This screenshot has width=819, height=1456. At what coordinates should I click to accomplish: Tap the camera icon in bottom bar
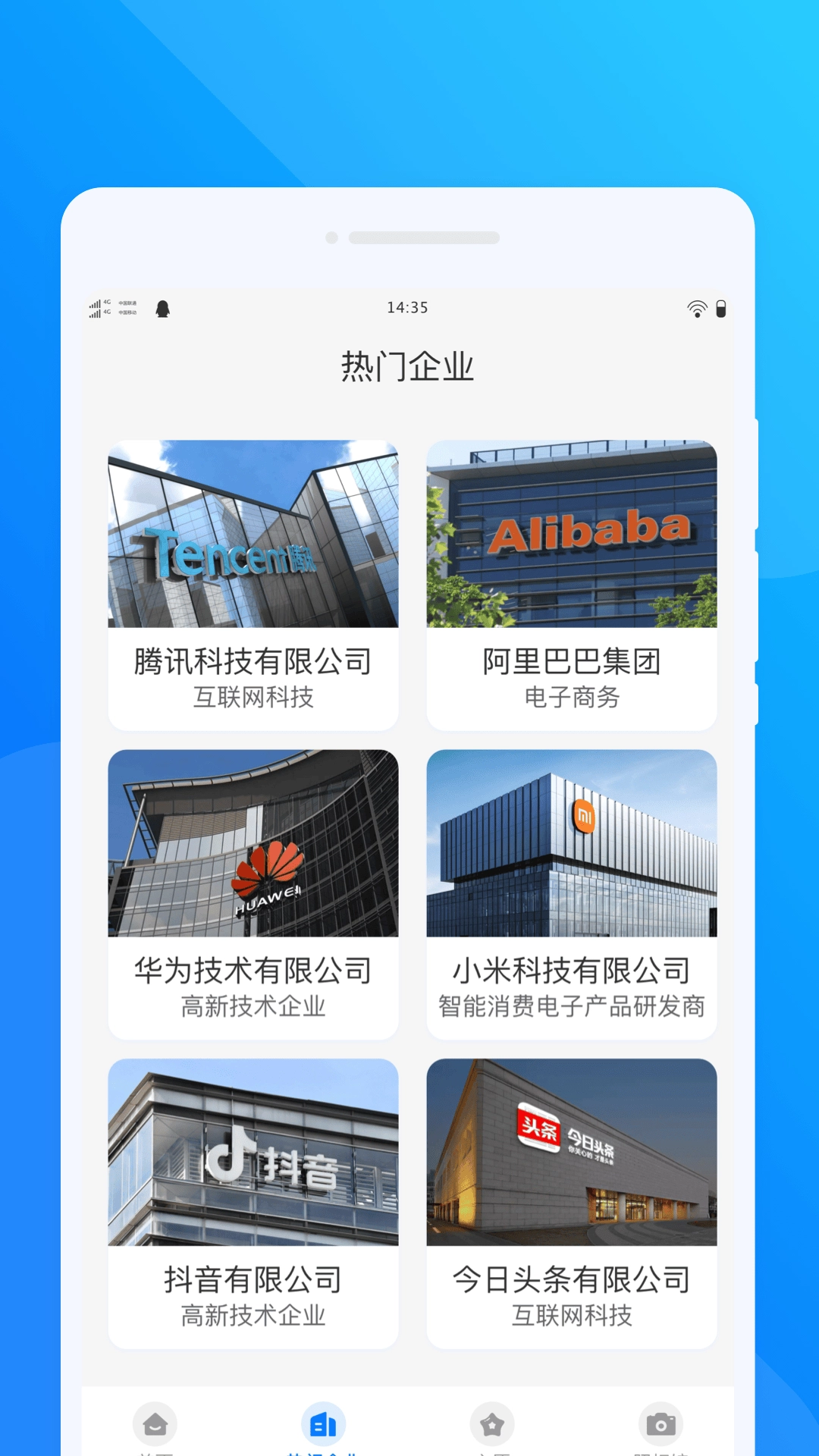662,1424
